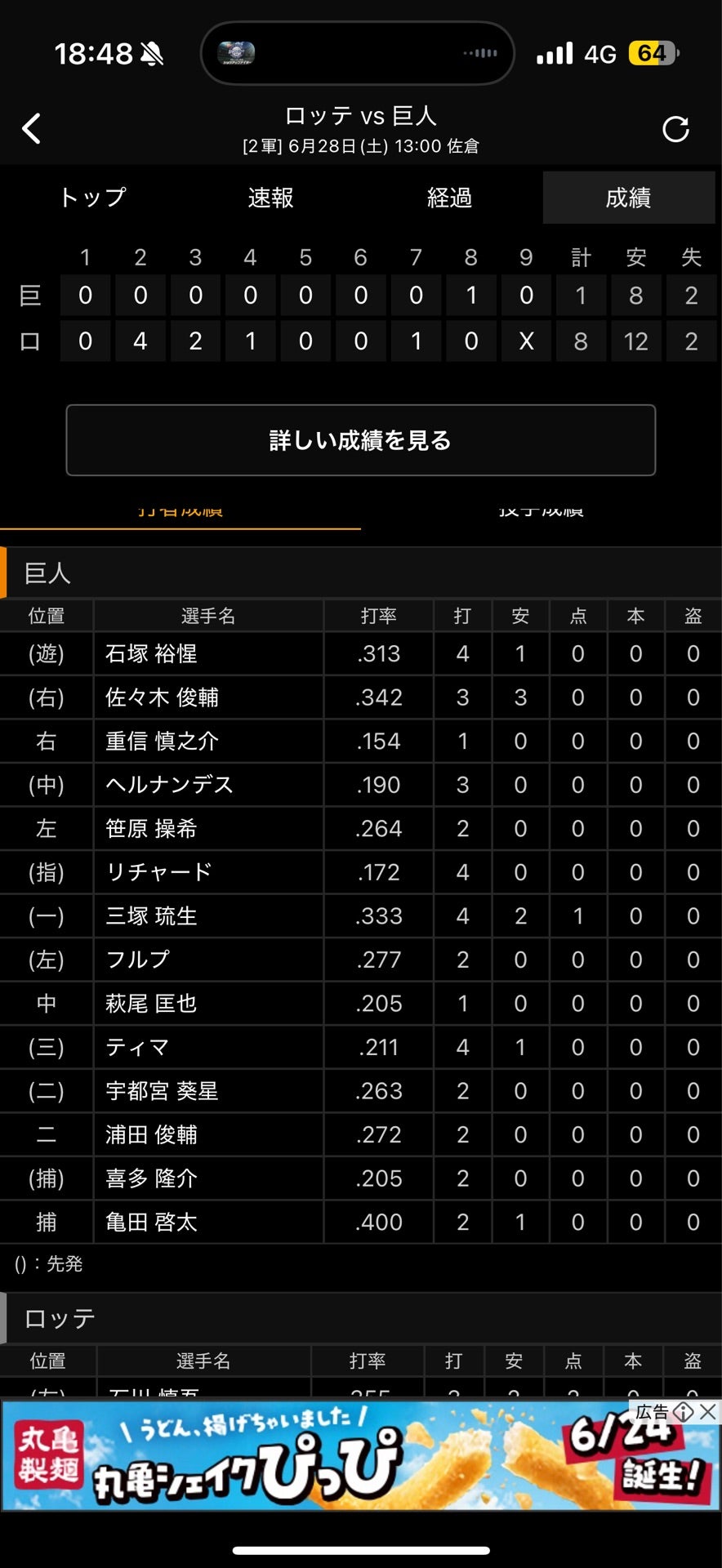
Task: Show the 打者成績 batting stats tab
Action: tap(180, 513)
